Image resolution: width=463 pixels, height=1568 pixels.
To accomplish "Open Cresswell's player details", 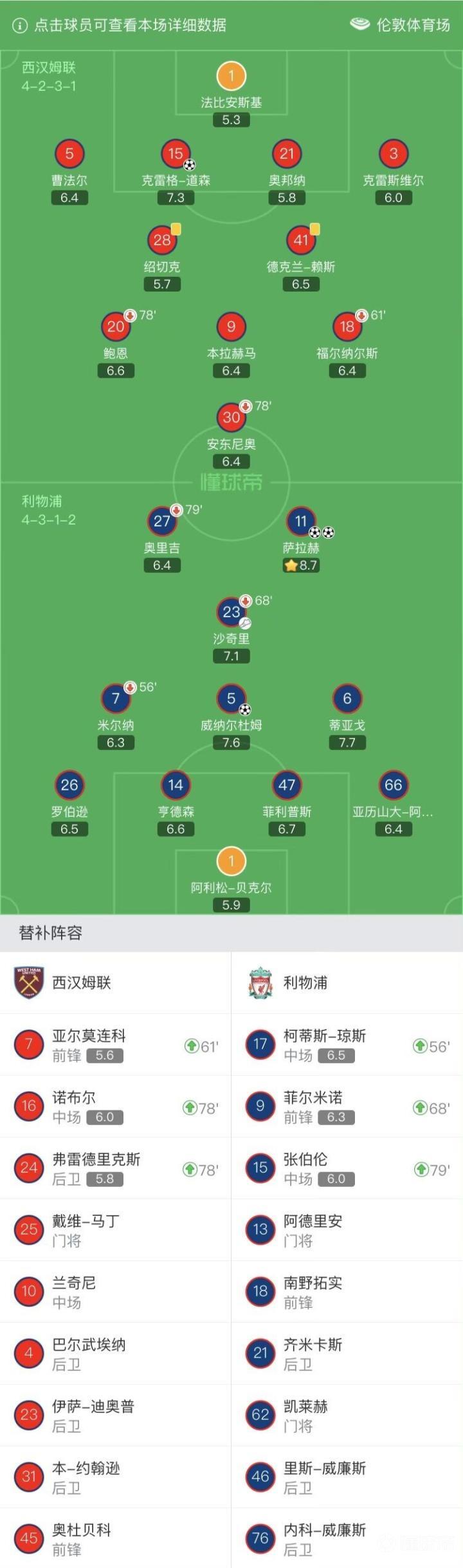I will [393, 154].
